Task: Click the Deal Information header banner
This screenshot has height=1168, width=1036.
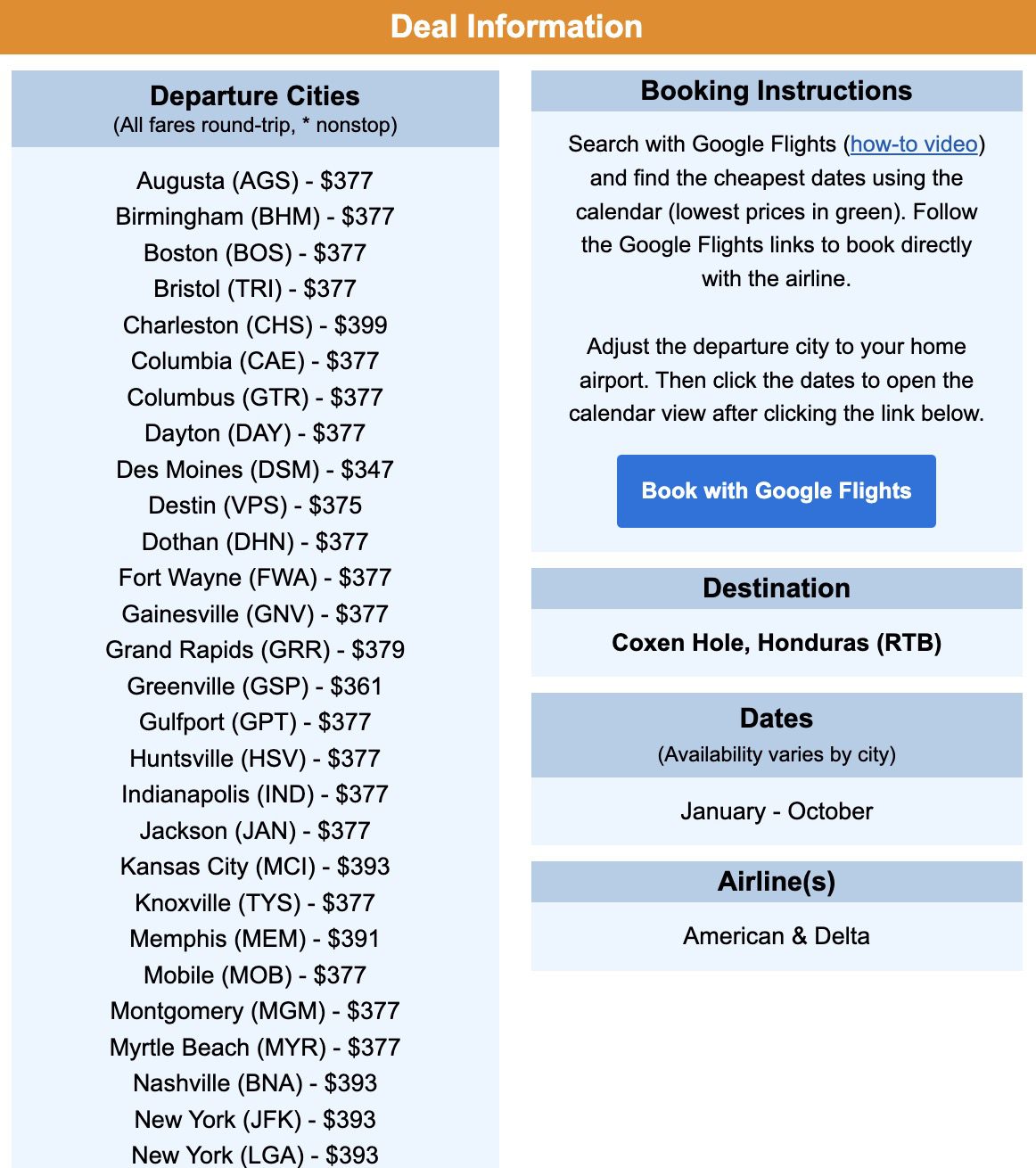Action: point(518,27)
